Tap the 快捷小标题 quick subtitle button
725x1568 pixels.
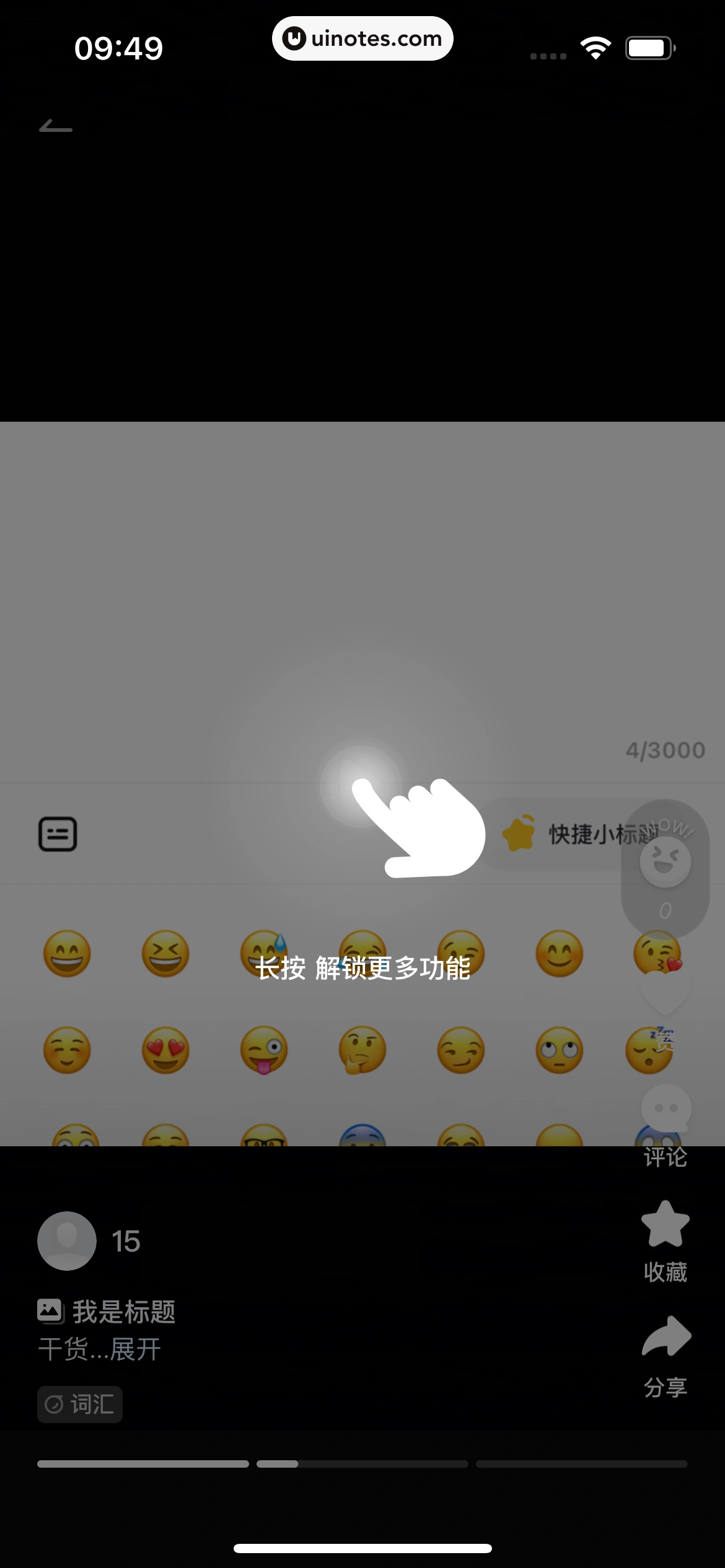click(589, 834)
